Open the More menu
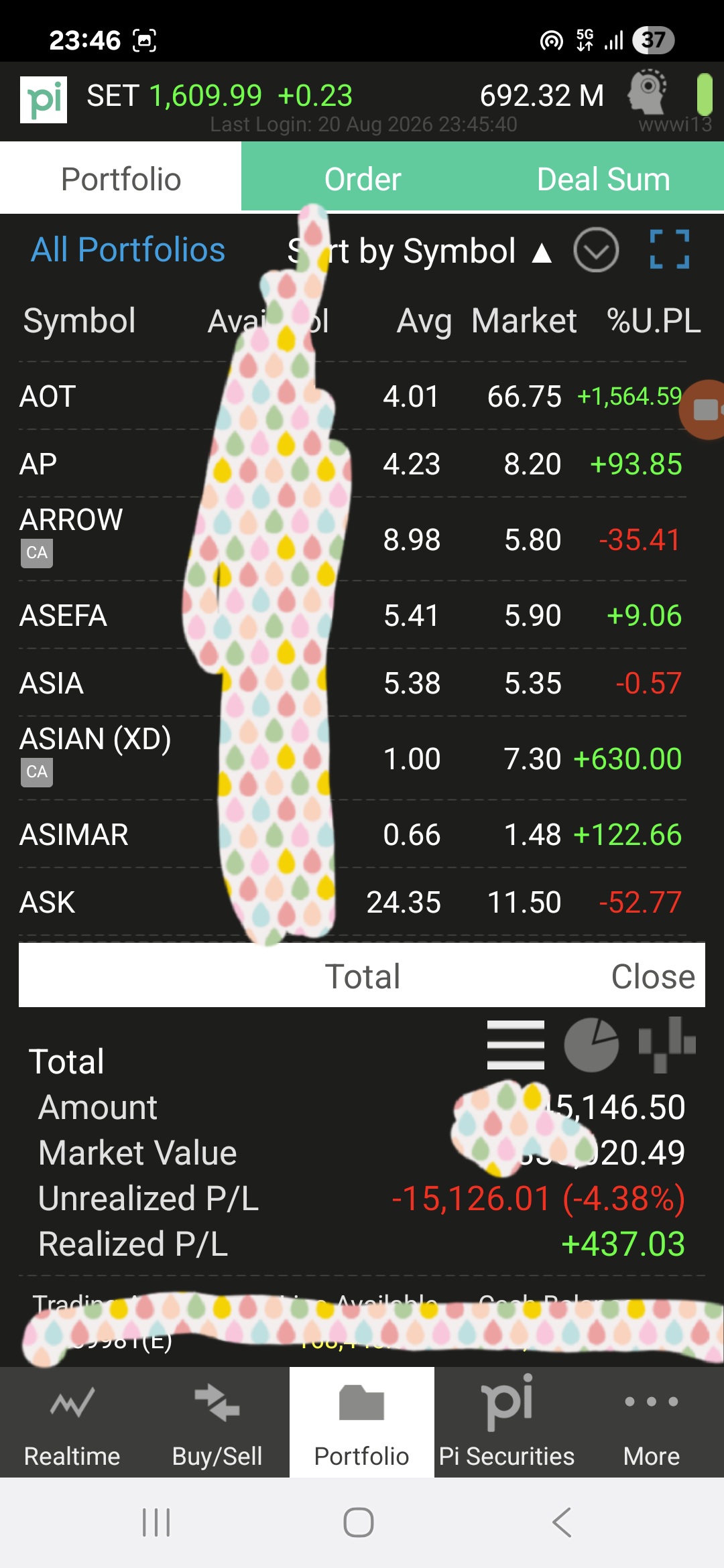This screenshot has height=1568, width=724. click(x=652, y=1422)
